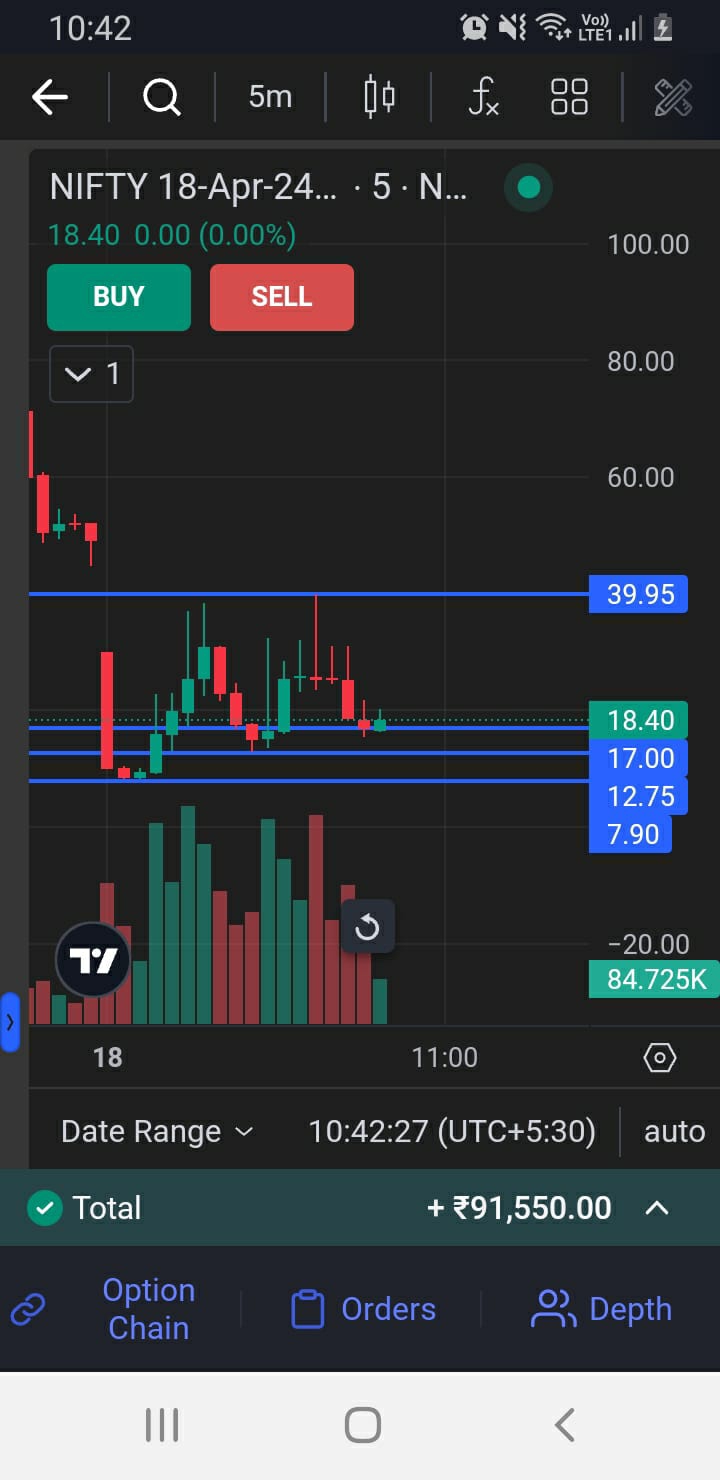Expand the indicator legend chevron

[91, 374]
